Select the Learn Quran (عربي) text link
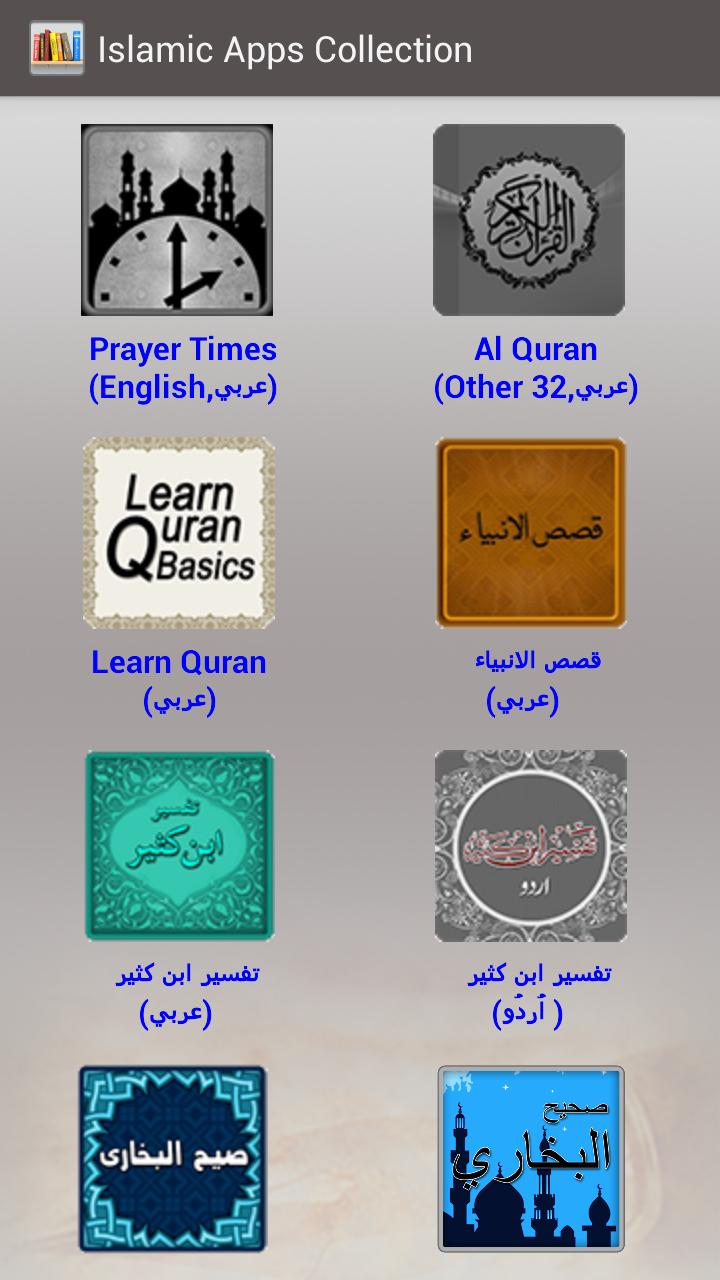This screenshot has height=1280, width=720. point(178,681)
